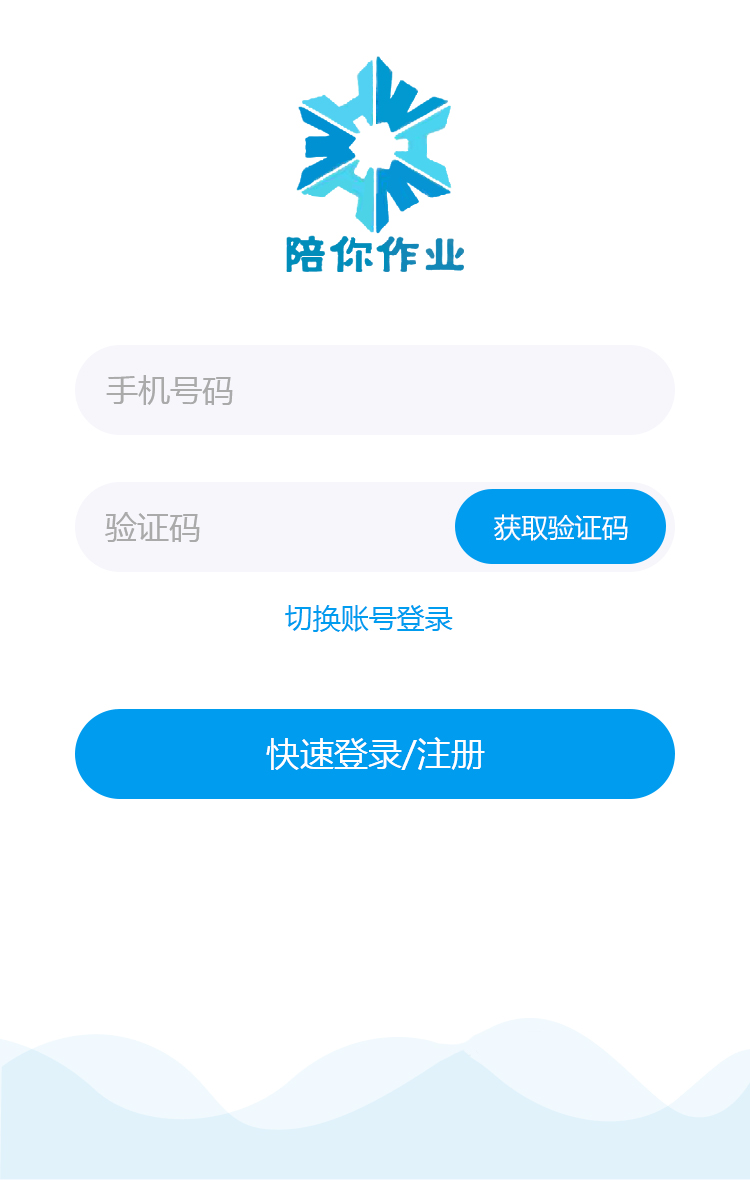This screenshot has height=1180, width=750.
Task: Request a code with 获取验证码
Action: 560,527
